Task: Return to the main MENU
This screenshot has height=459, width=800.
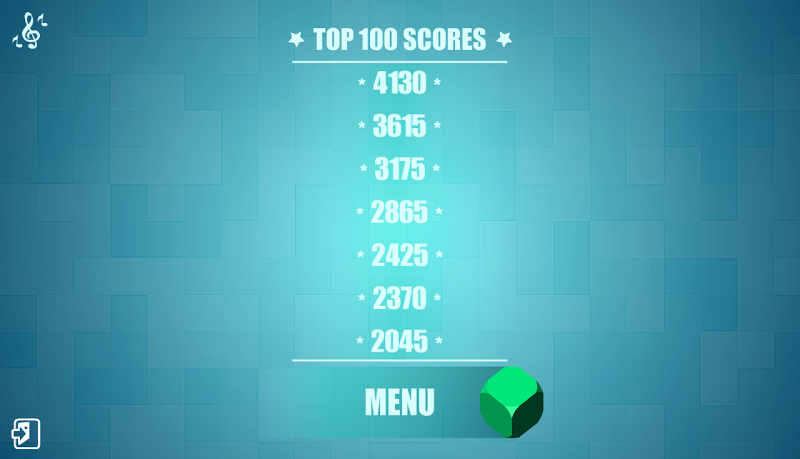Action: 400,402
